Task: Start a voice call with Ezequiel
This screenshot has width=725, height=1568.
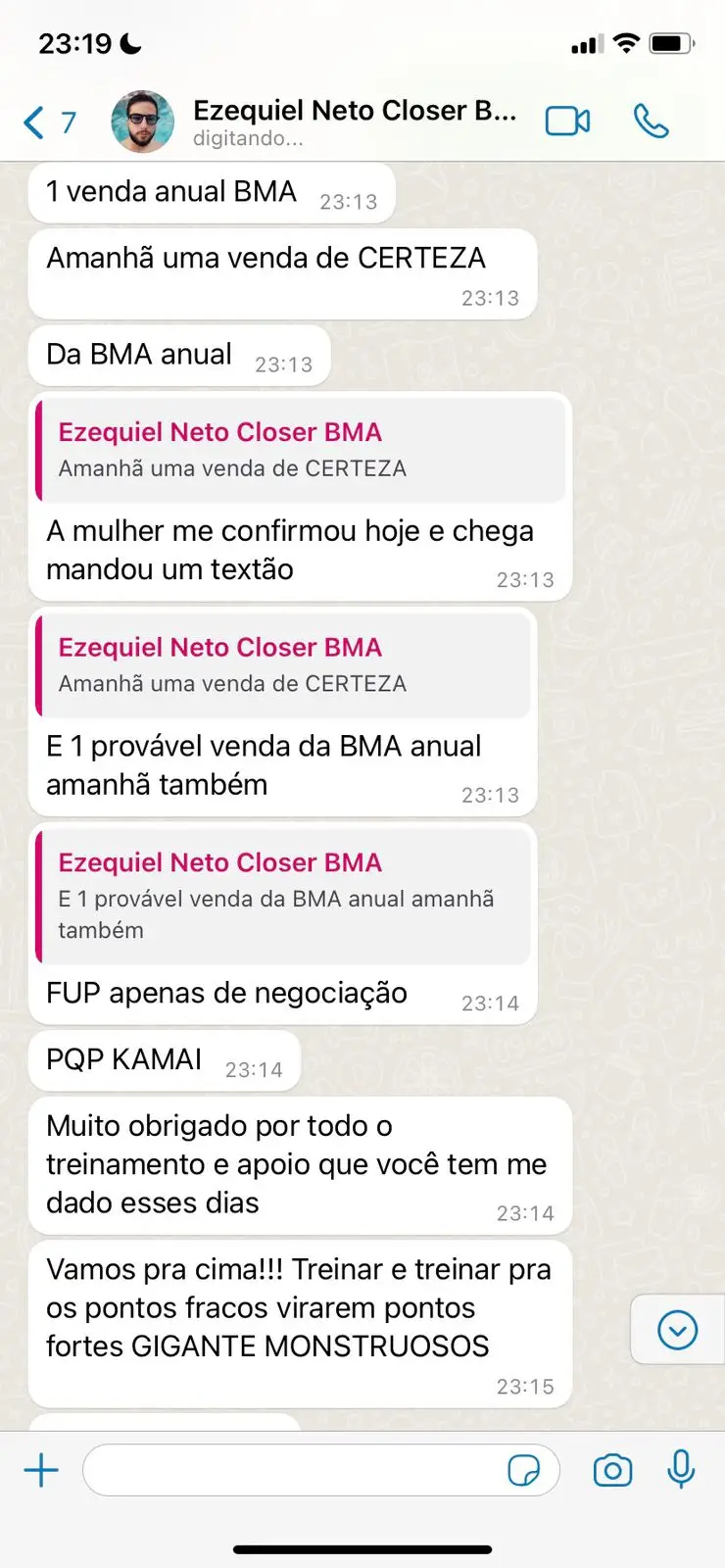Action: 651,122
